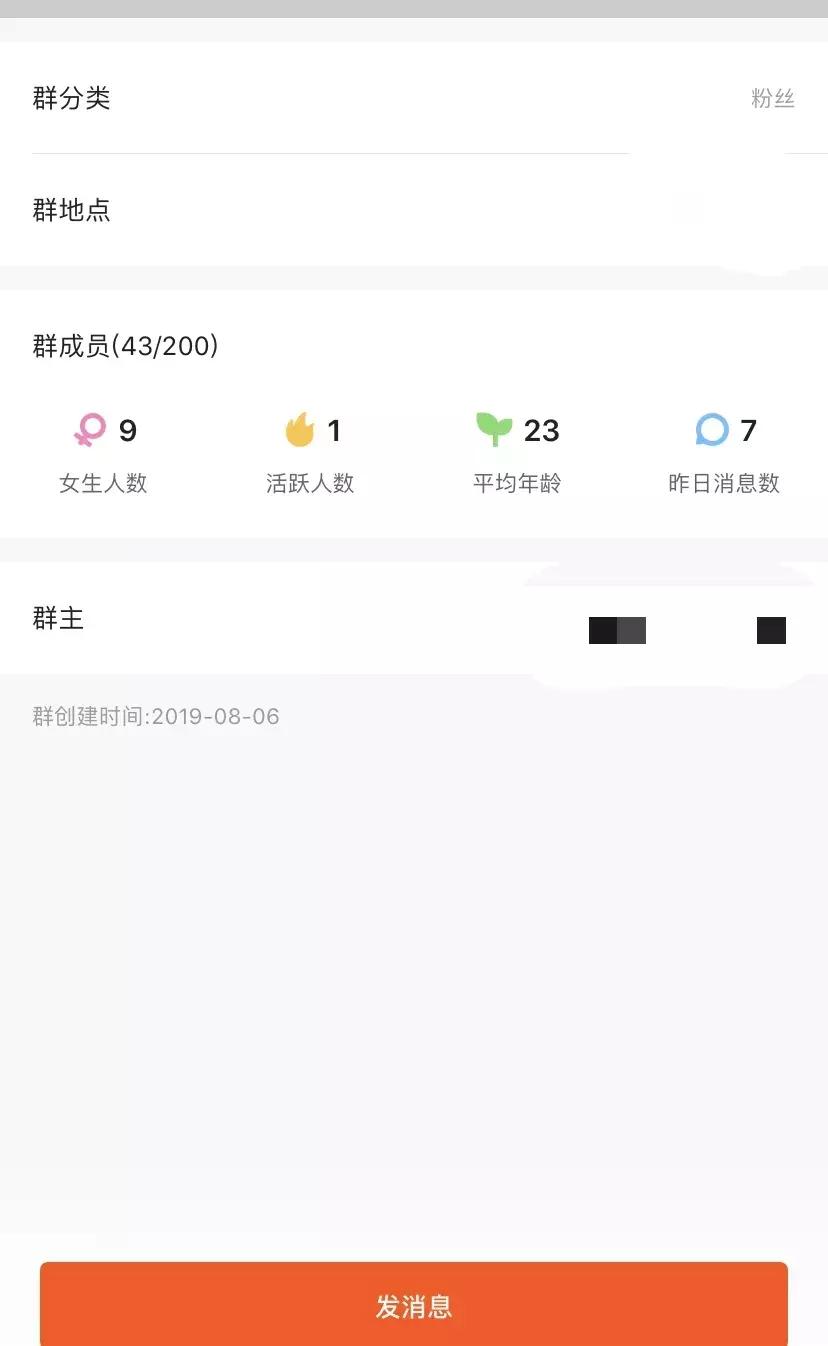The height and width of the screenshot is (1346, 828).
Task: Click the blue chat bubble icon above 昨日消息数
Action: coord(712,429)
